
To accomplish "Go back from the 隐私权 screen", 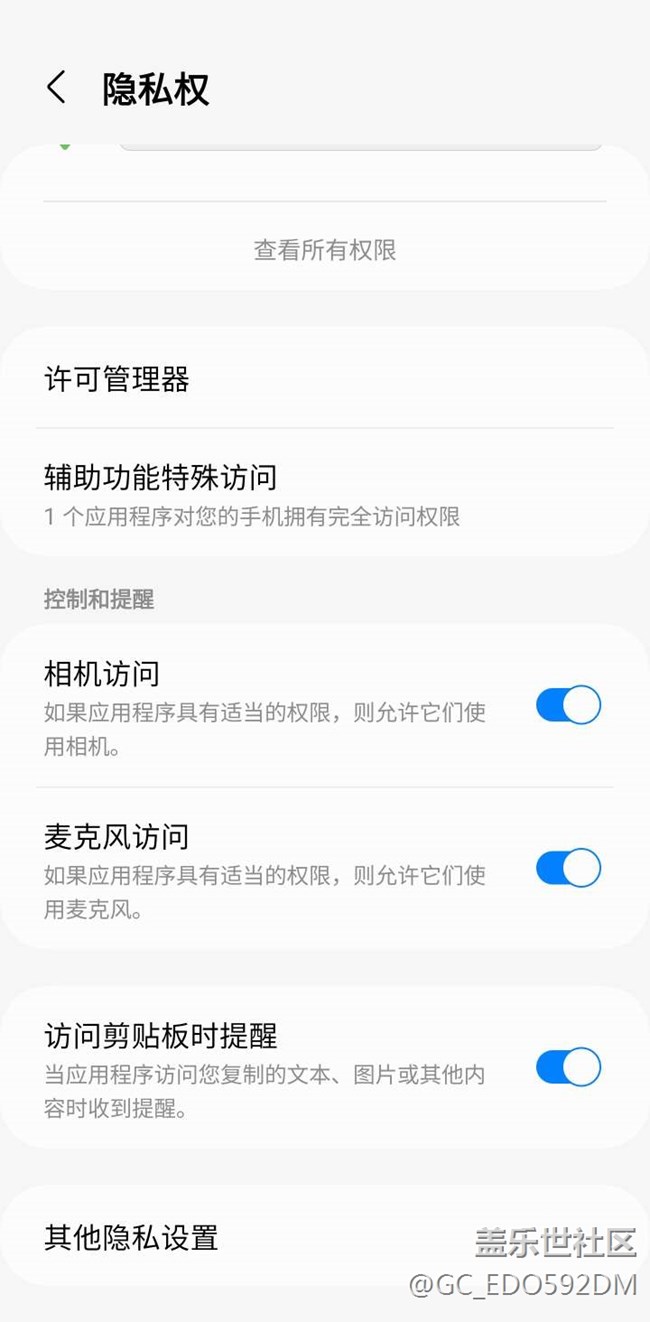I will 57,88.
